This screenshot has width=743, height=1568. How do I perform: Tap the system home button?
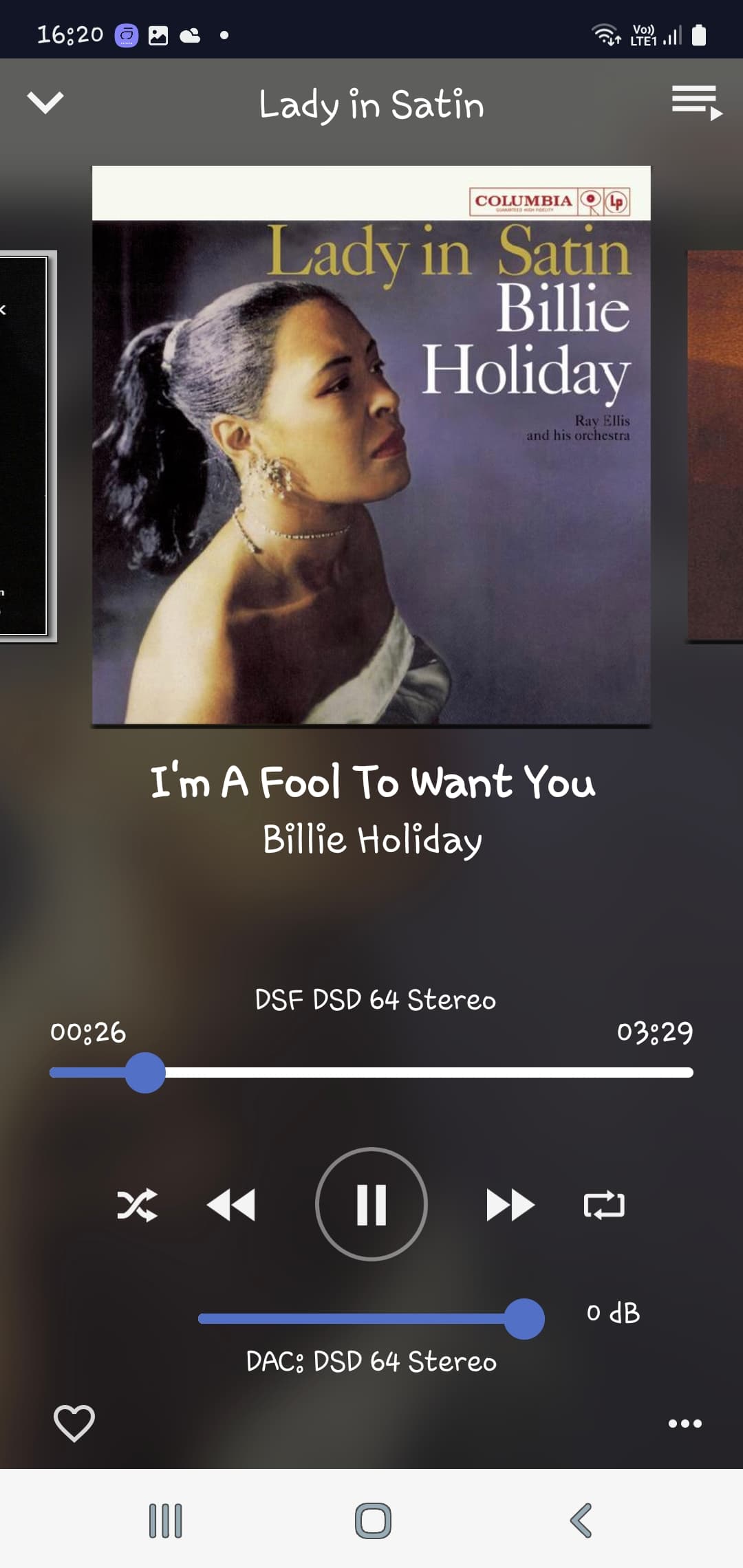tap(373, 1521)
